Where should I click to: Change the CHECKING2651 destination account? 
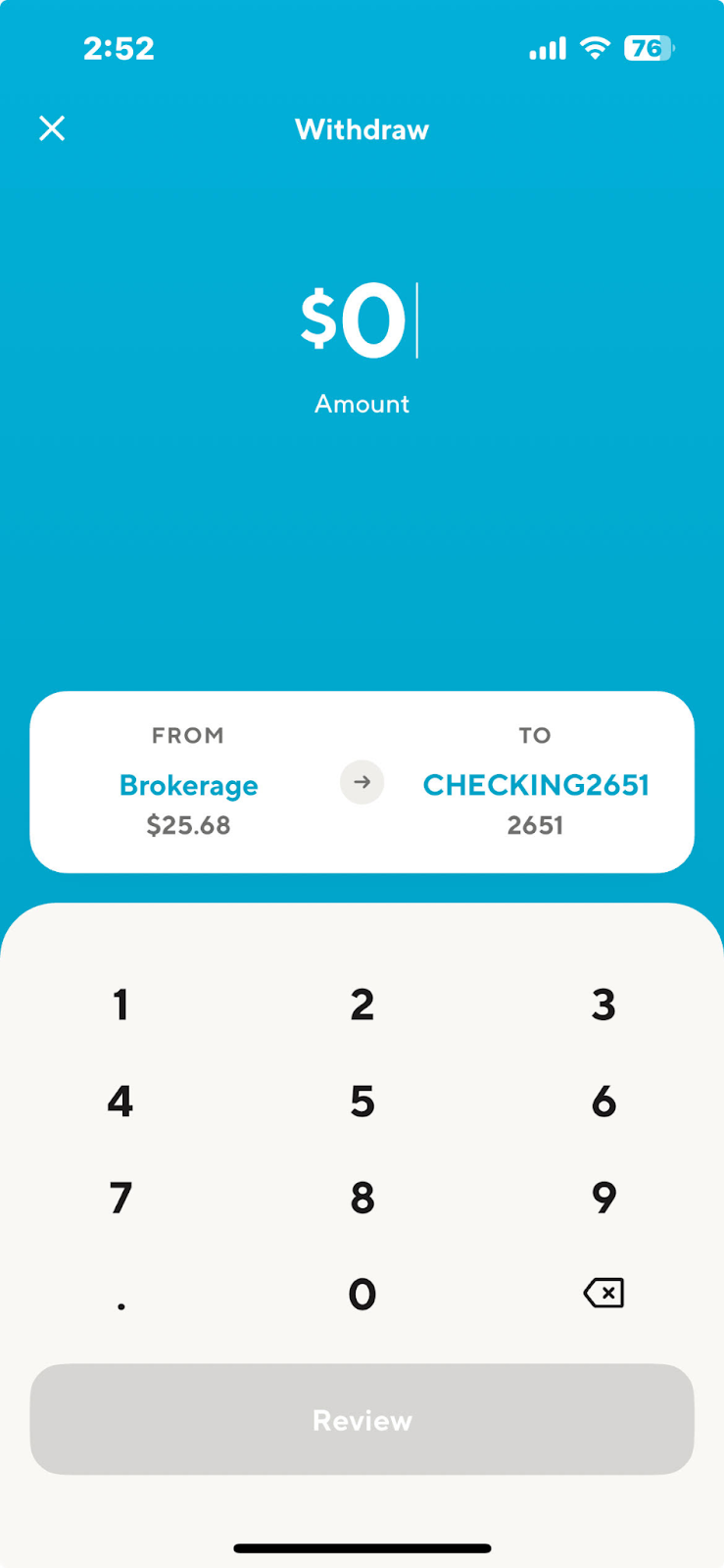535,785
